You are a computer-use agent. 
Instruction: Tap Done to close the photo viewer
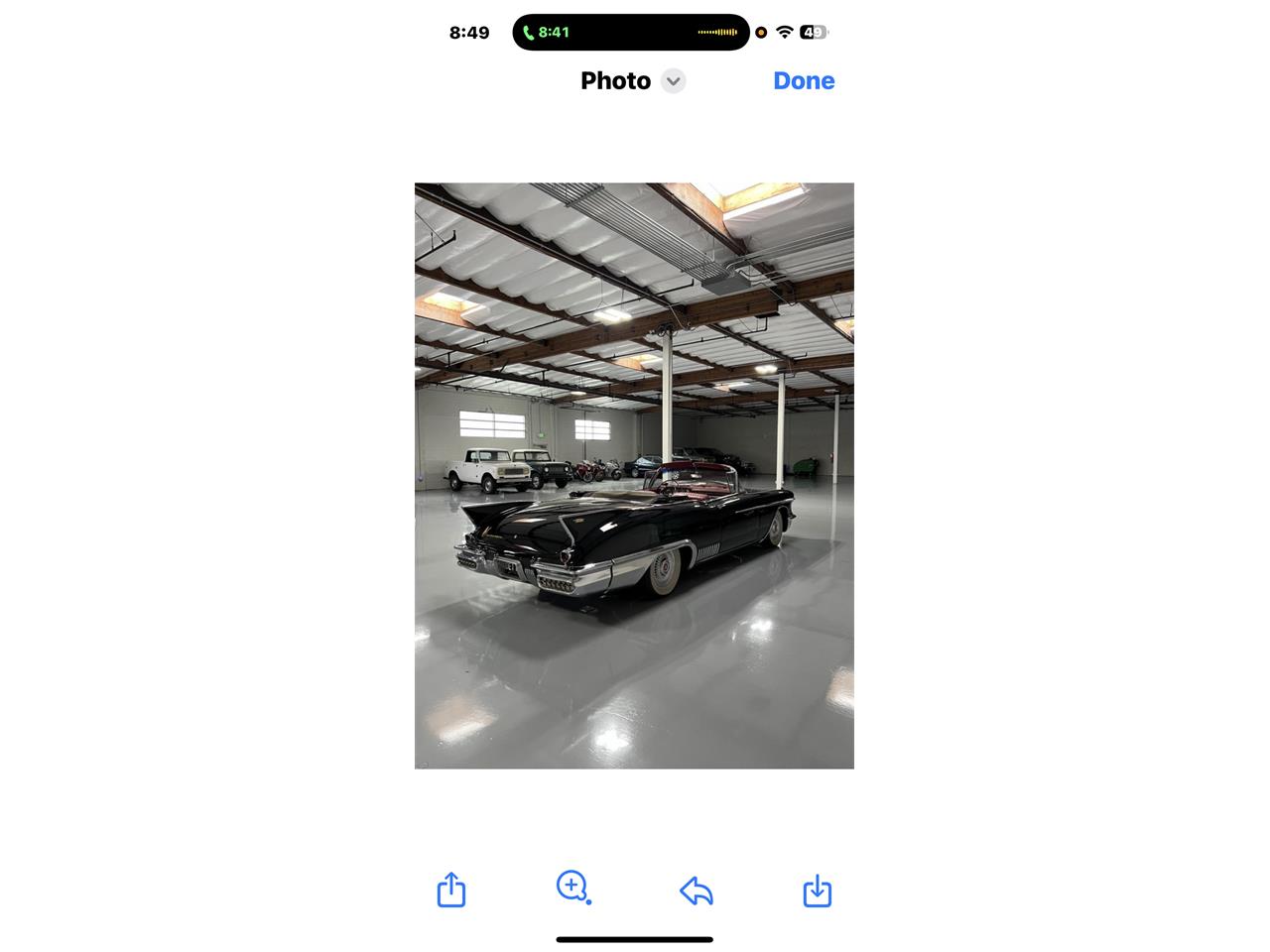[x=804, y=81]
